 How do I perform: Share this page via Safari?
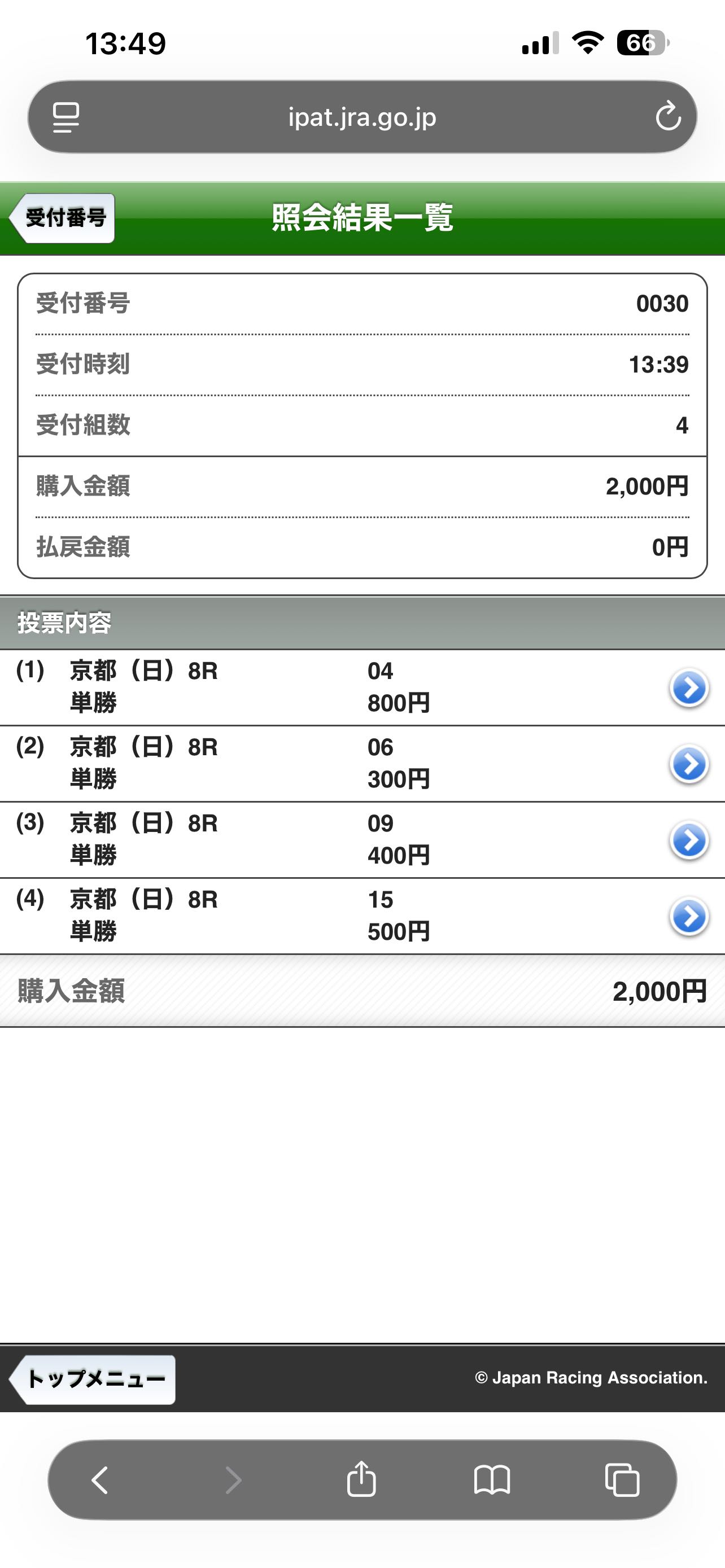coord(361,1480)
